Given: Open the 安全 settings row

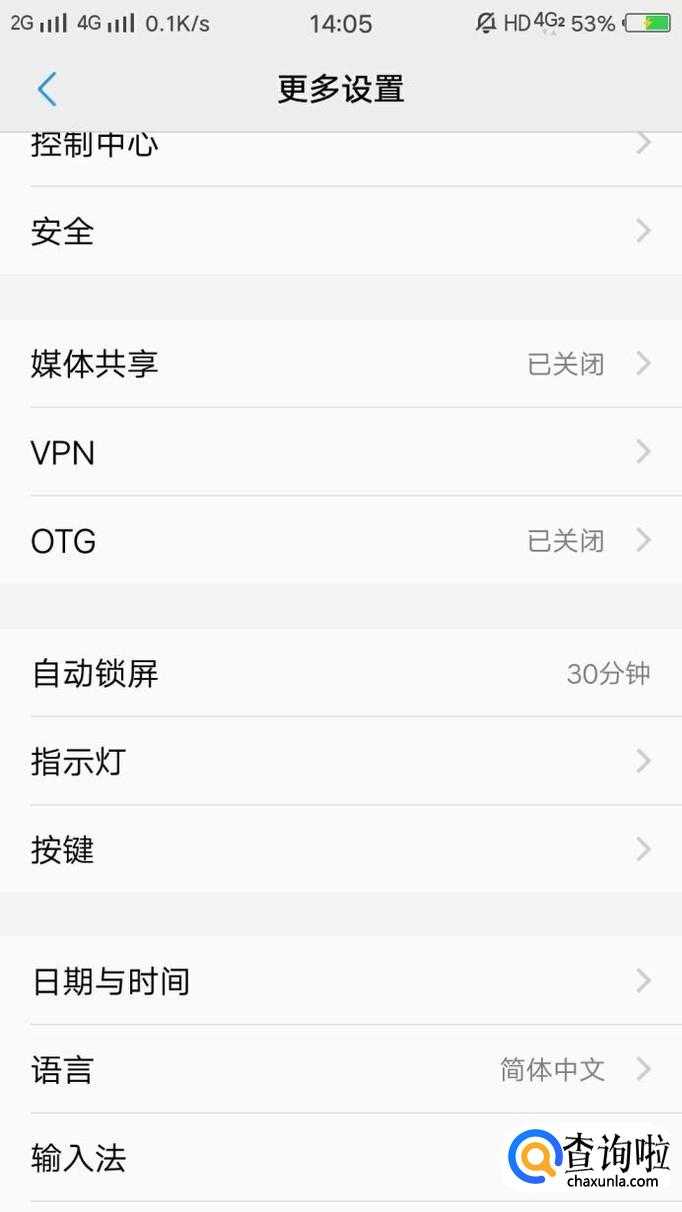Looking at the screenshot, I should click(x=340, y=231).
